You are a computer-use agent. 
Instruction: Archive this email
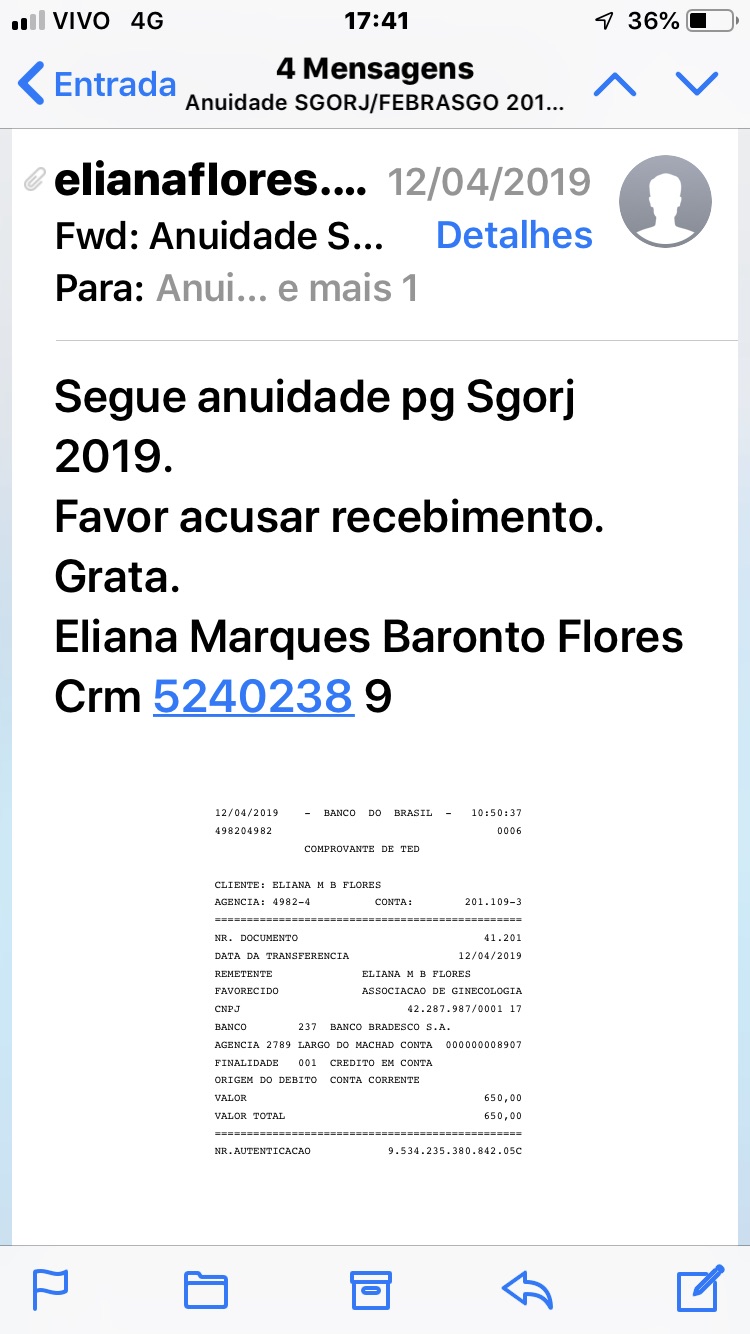coord(370,1289)
